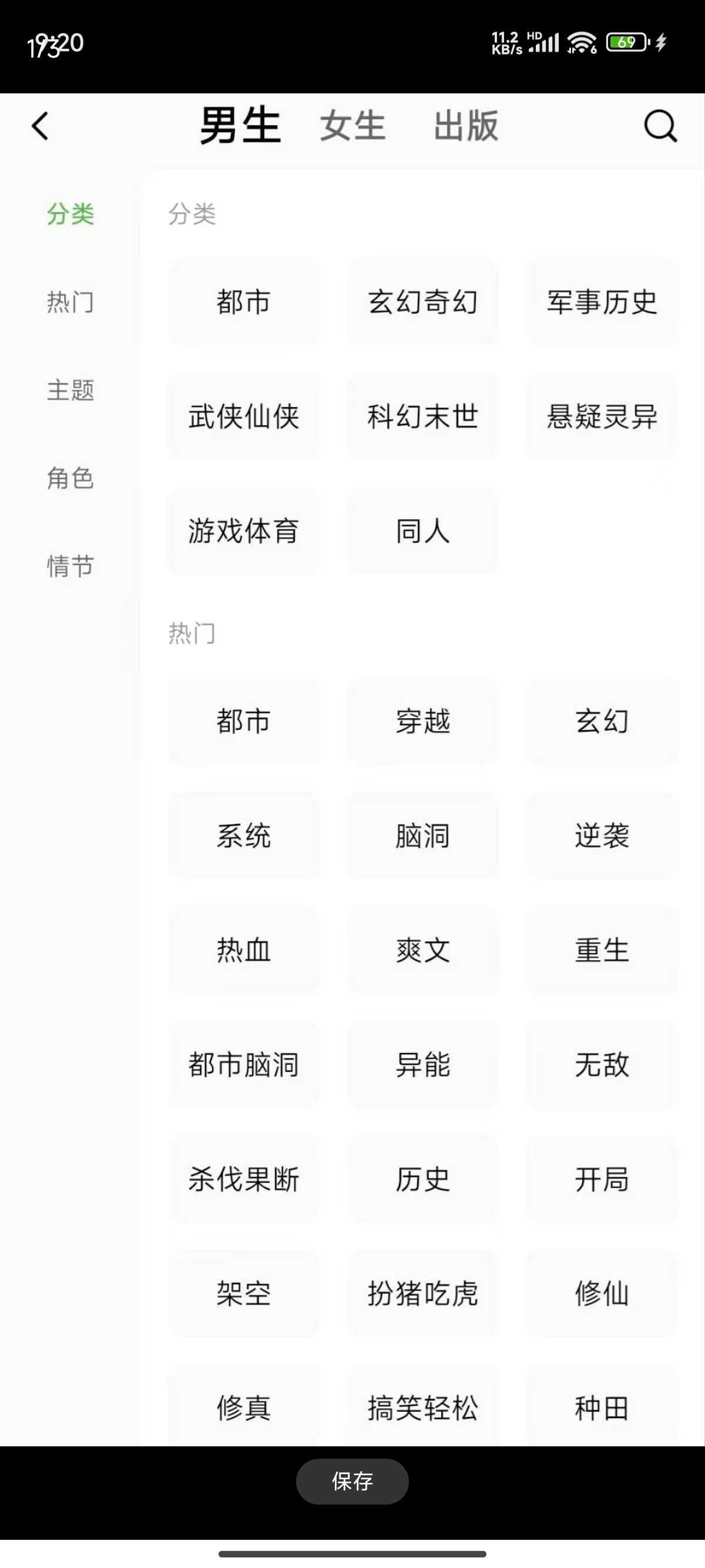
Task: Open the 情节 sidebar section
Action: point(70,566)
